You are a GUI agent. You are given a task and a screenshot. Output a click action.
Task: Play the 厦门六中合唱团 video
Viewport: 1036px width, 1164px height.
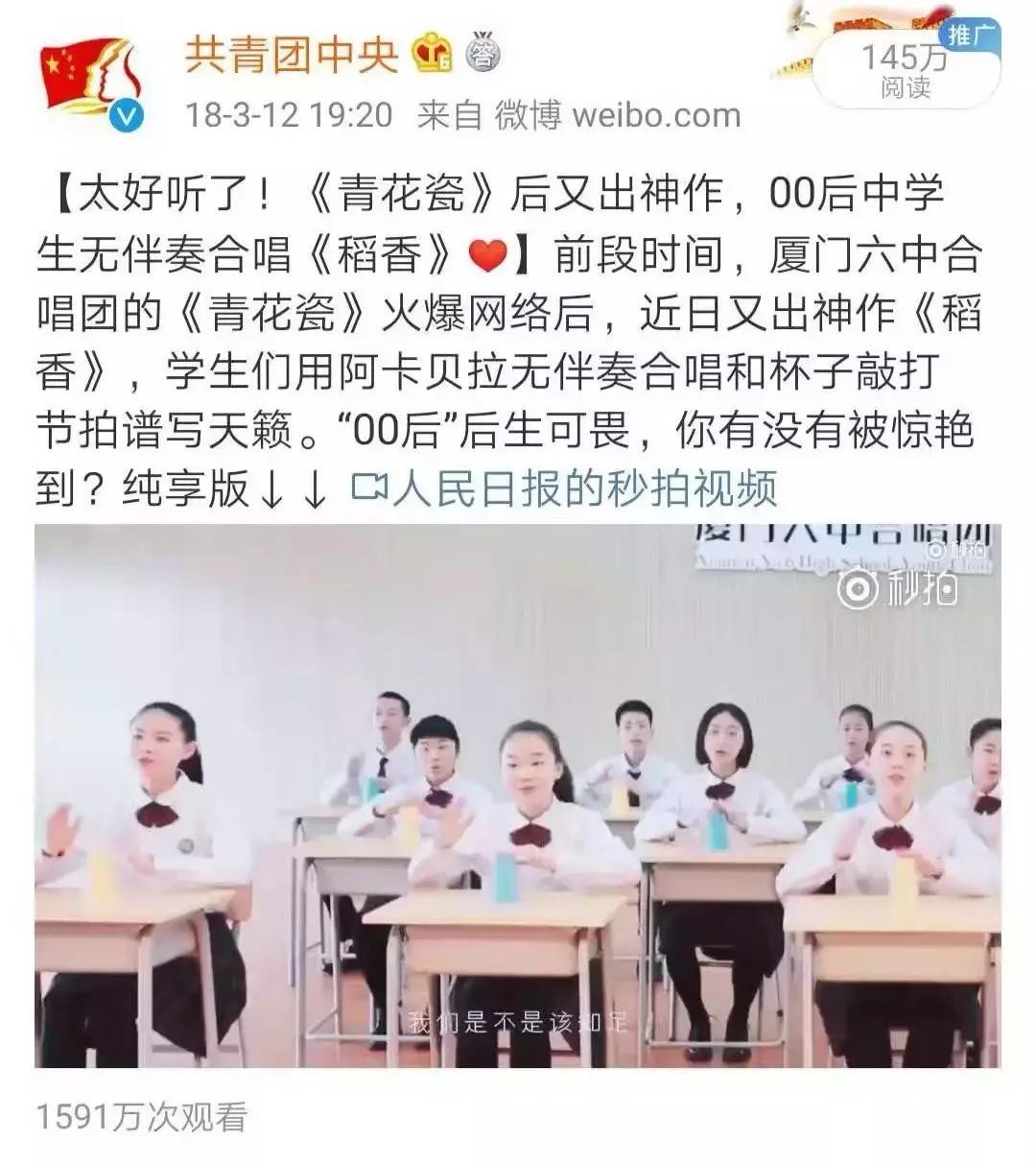click(518, 796)
